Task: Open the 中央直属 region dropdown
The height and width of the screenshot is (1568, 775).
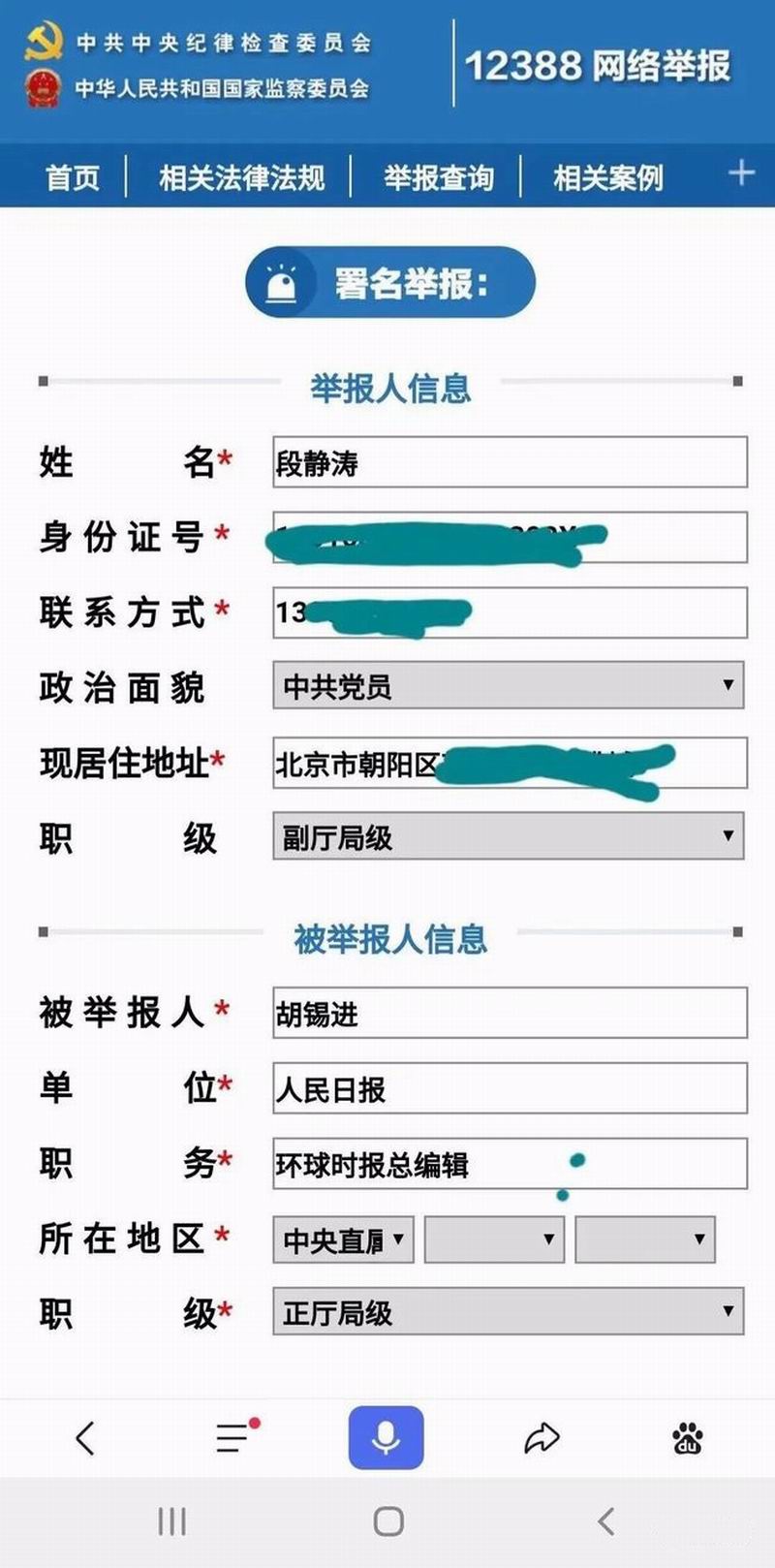Action: click(x=343, y=1239)
